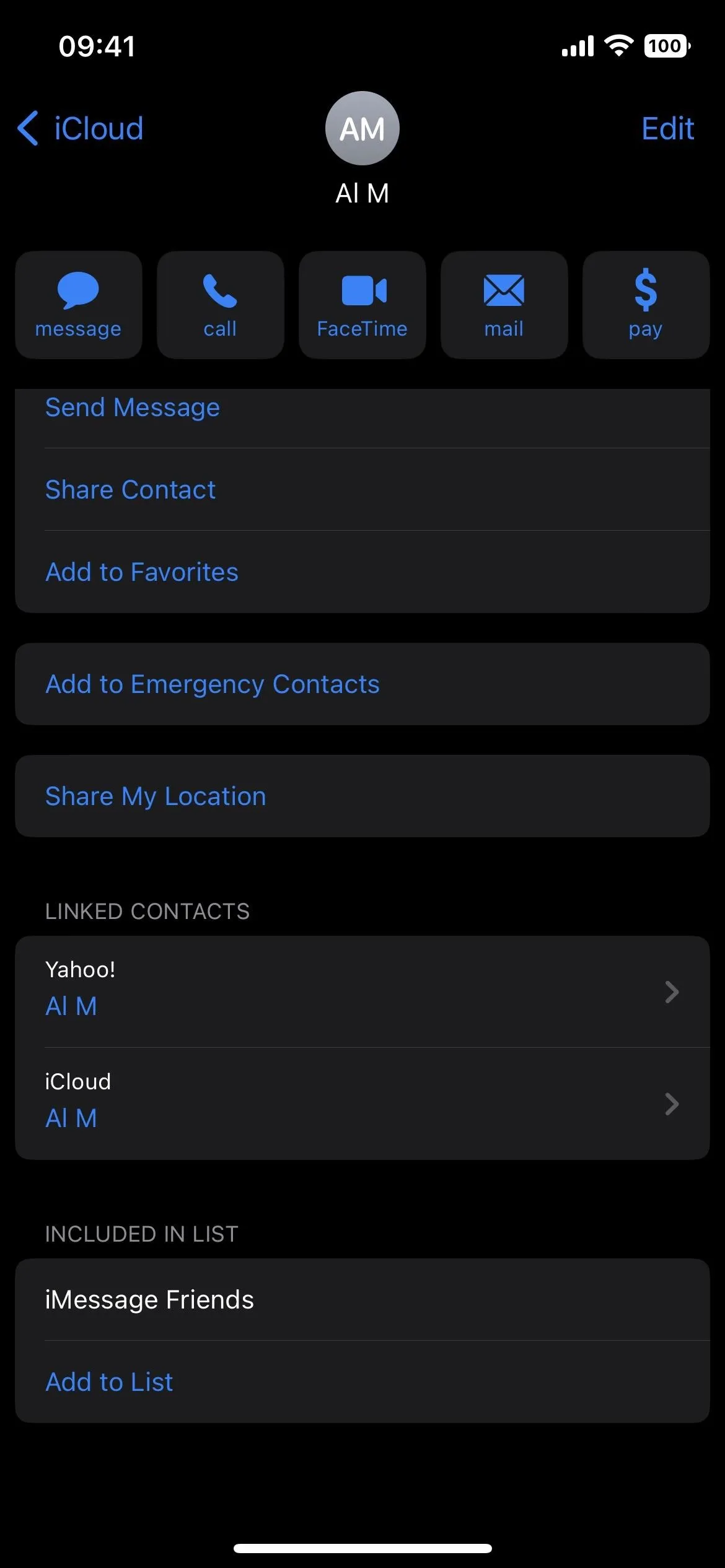This screenshot has height=1568, width=725.
Task: Tap Add to List
Action: (x=362, y=1382)
